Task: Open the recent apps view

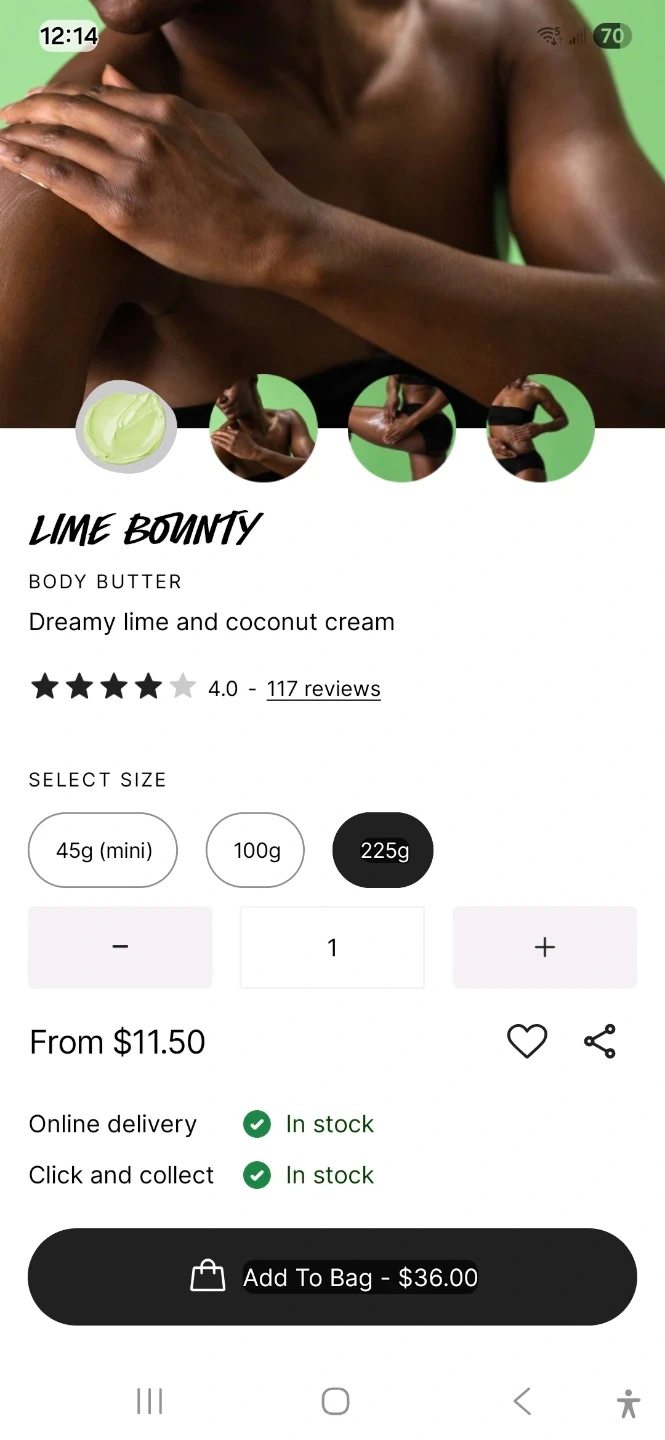Action: 149,1401
